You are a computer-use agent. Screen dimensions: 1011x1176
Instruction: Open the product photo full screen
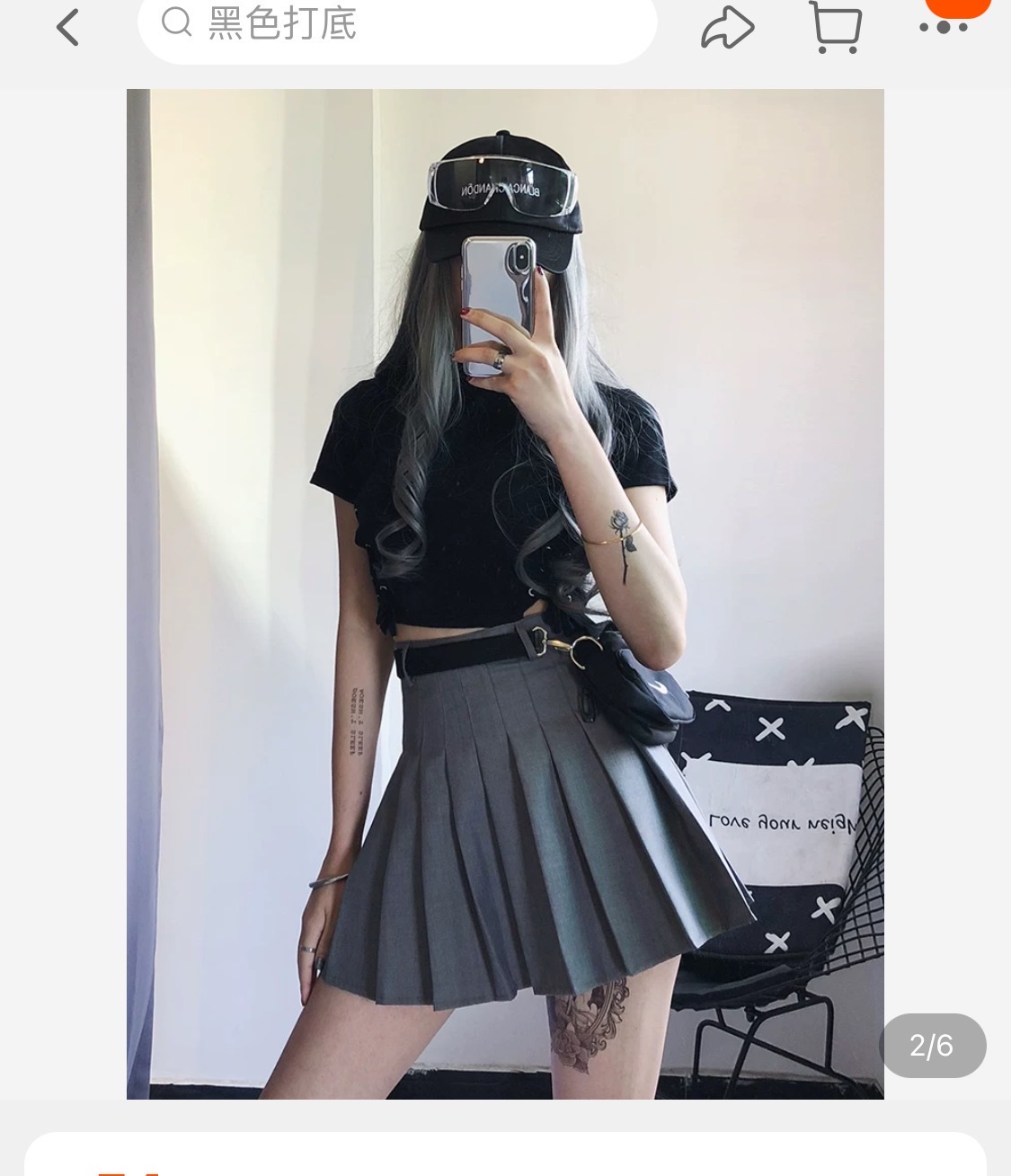(505, 593)
